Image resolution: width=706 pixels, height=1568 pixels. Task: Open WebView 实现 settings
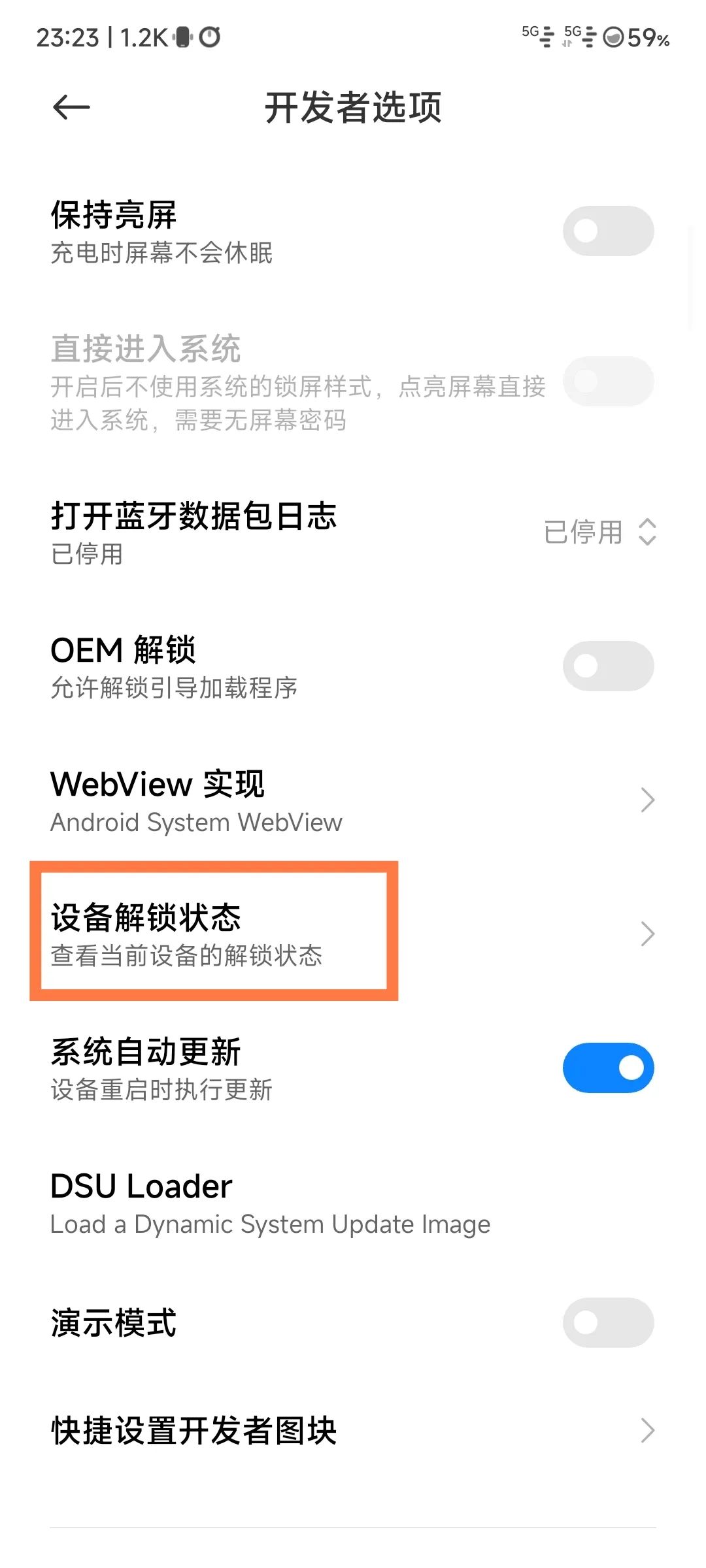(353, 800)
